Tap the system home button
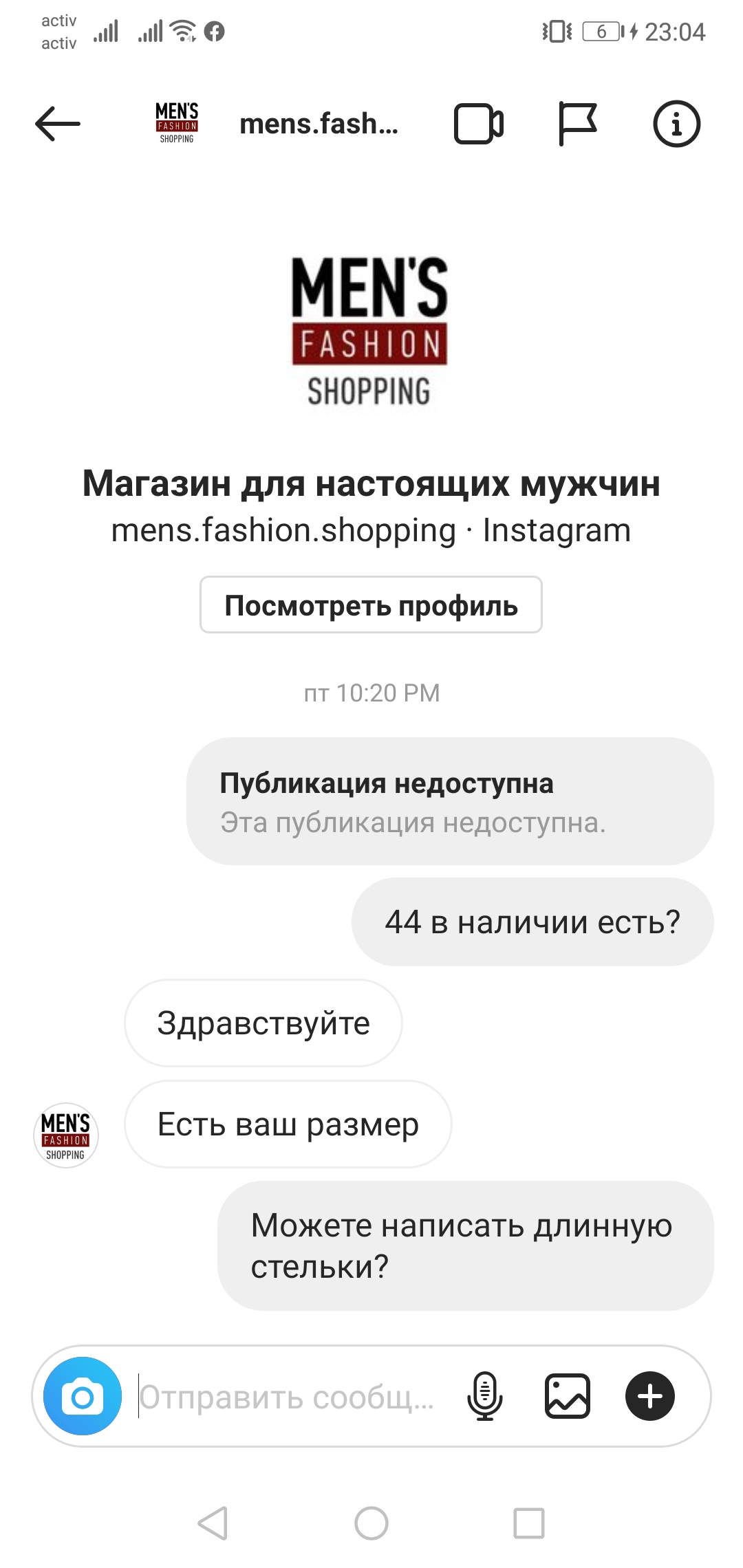The height and width of the screenshot is (1568, 743). pyautogui.click(x=371, y=1523)
